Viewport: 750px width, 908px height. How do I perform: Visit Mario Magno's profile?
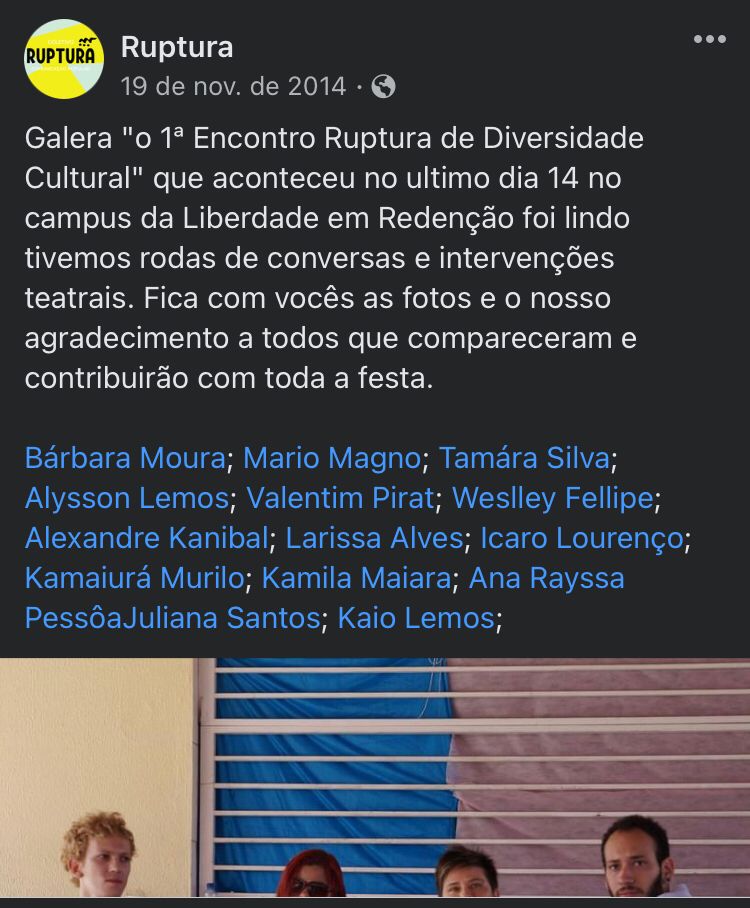pyautogui.click(x=332, y=458)
